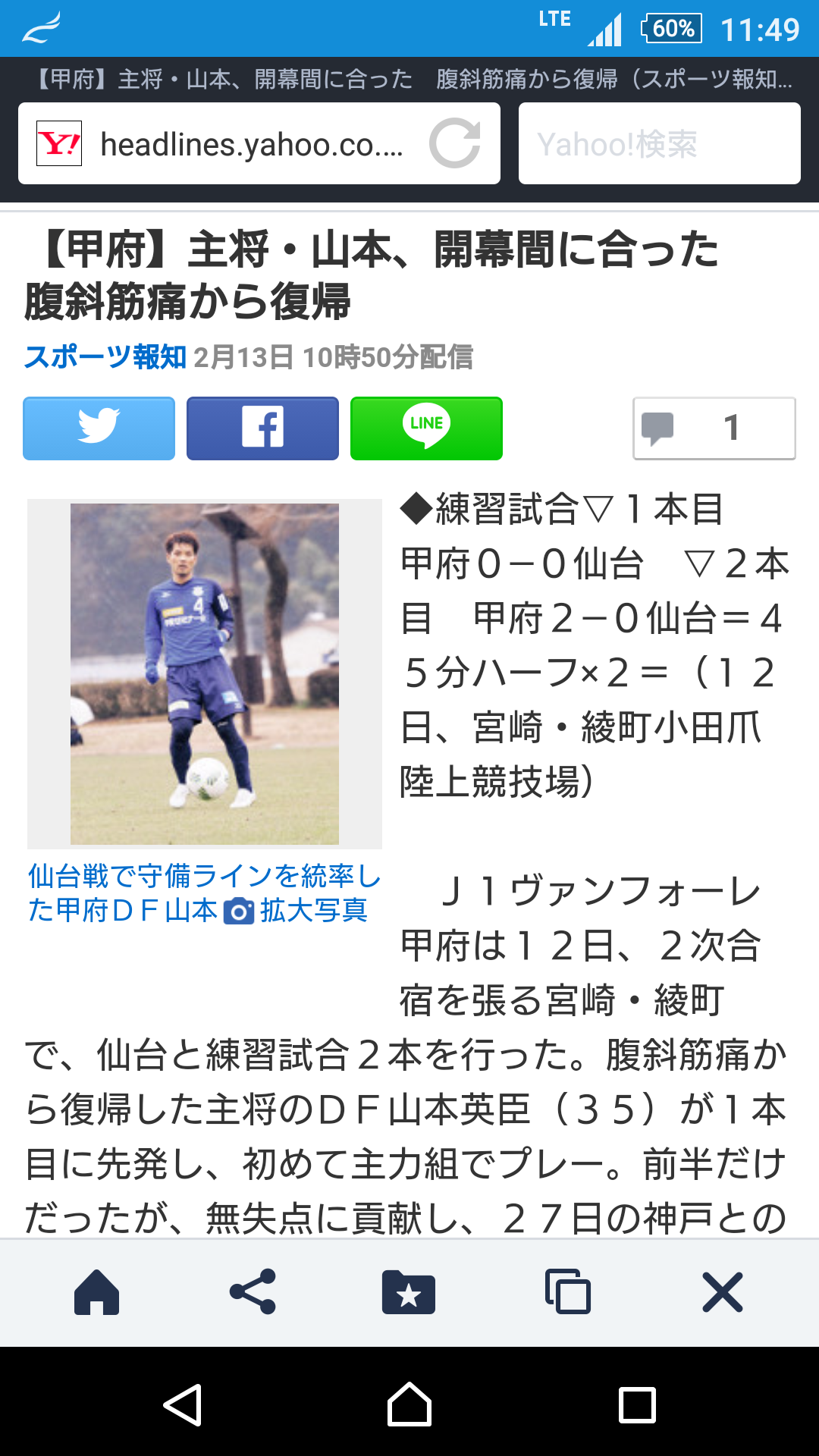This screenshot has height=1456, width=819.
Task: Share this page from bottom toolbar
Action: click(253, 1291)
